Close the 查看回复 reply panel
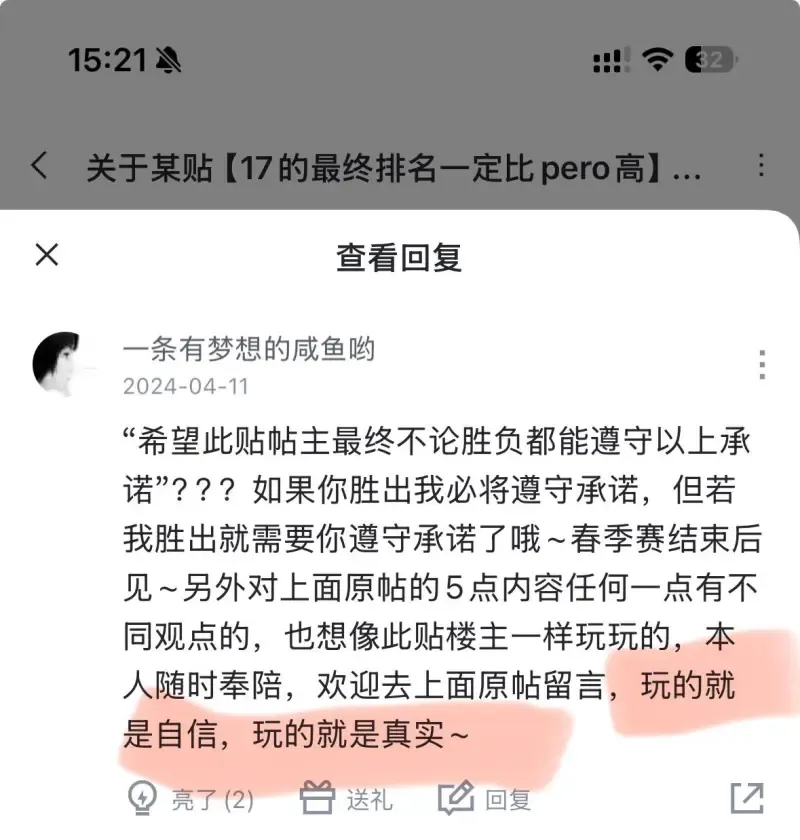 46,255
